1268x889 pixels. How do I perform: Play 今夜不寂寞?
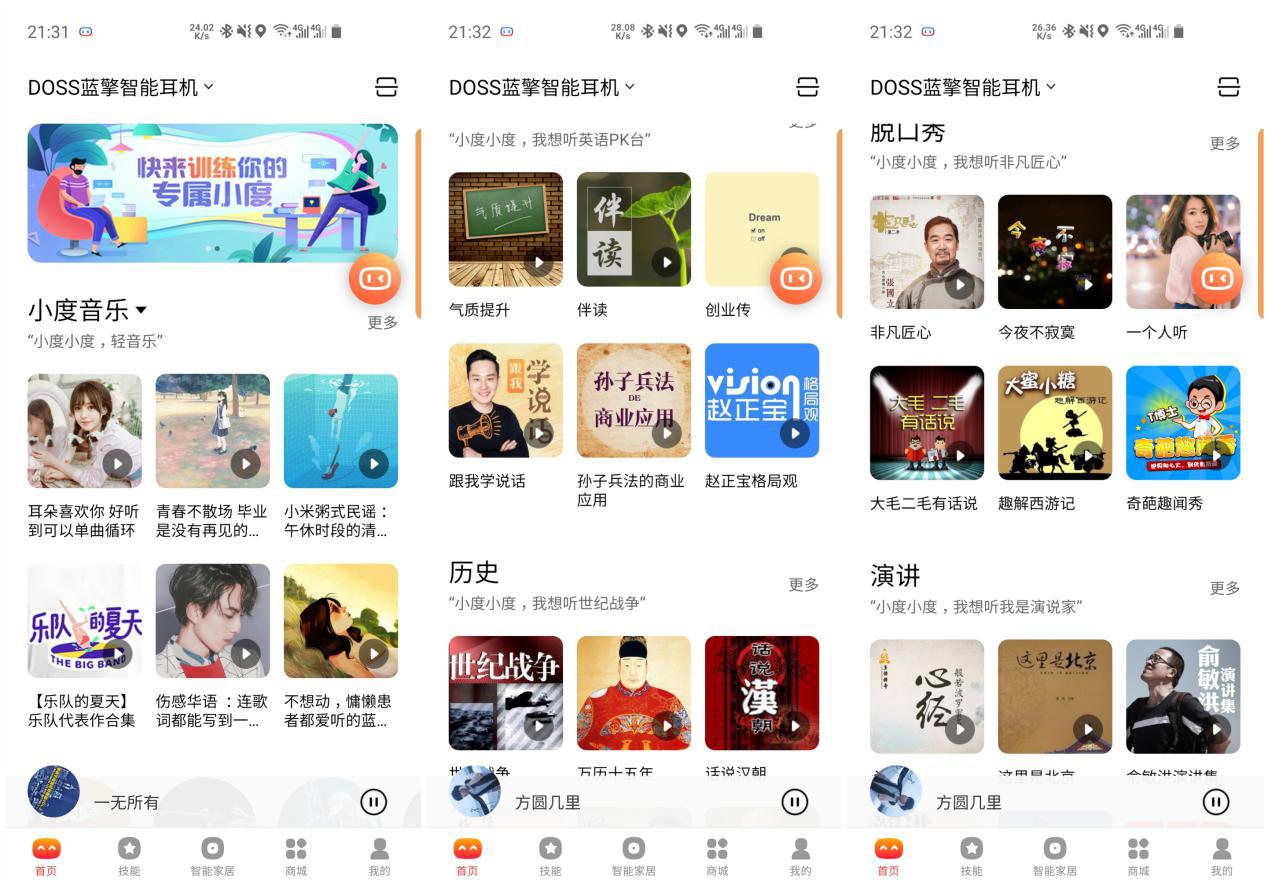pos(1087,284)
